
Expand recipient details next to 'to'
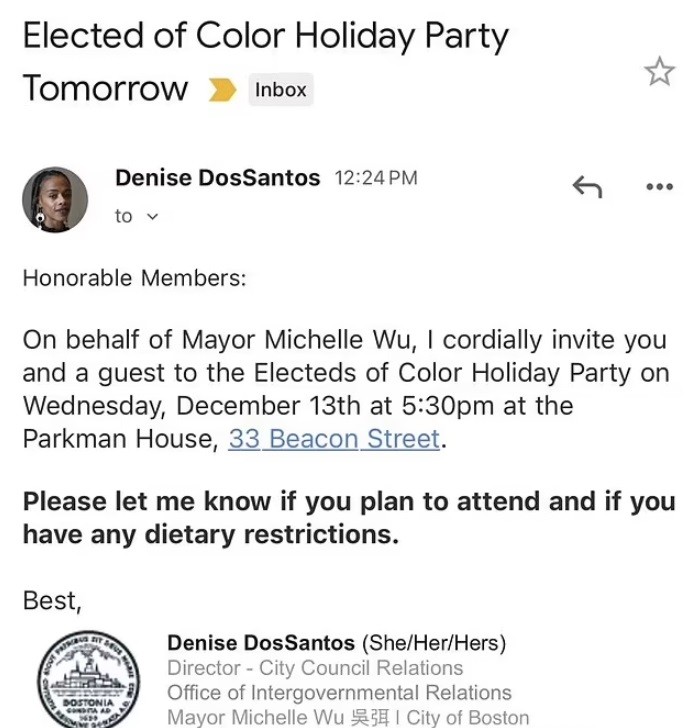pos(152,216)
